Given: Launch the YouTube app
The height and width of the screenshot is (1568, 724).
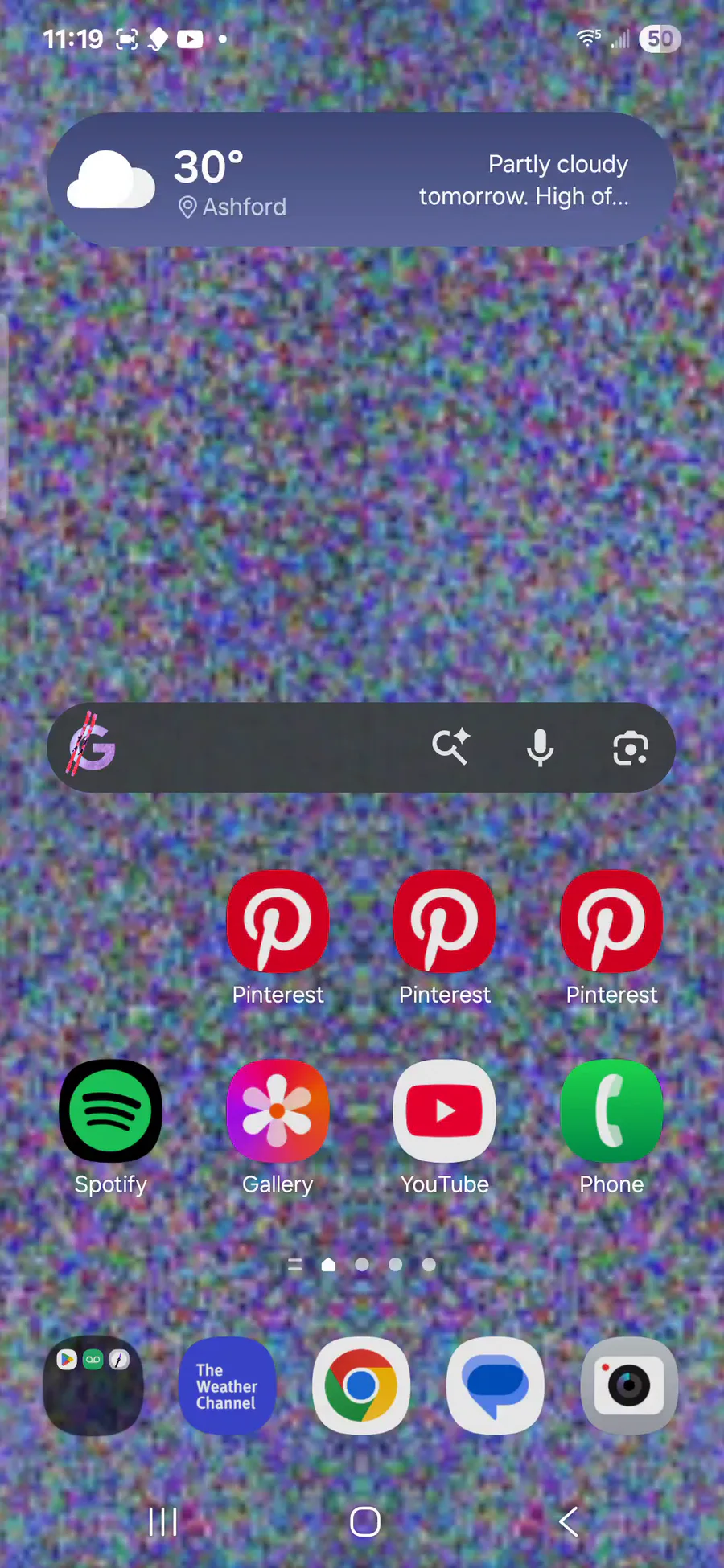Looking at the screenshot, I should pos(444,1111).
